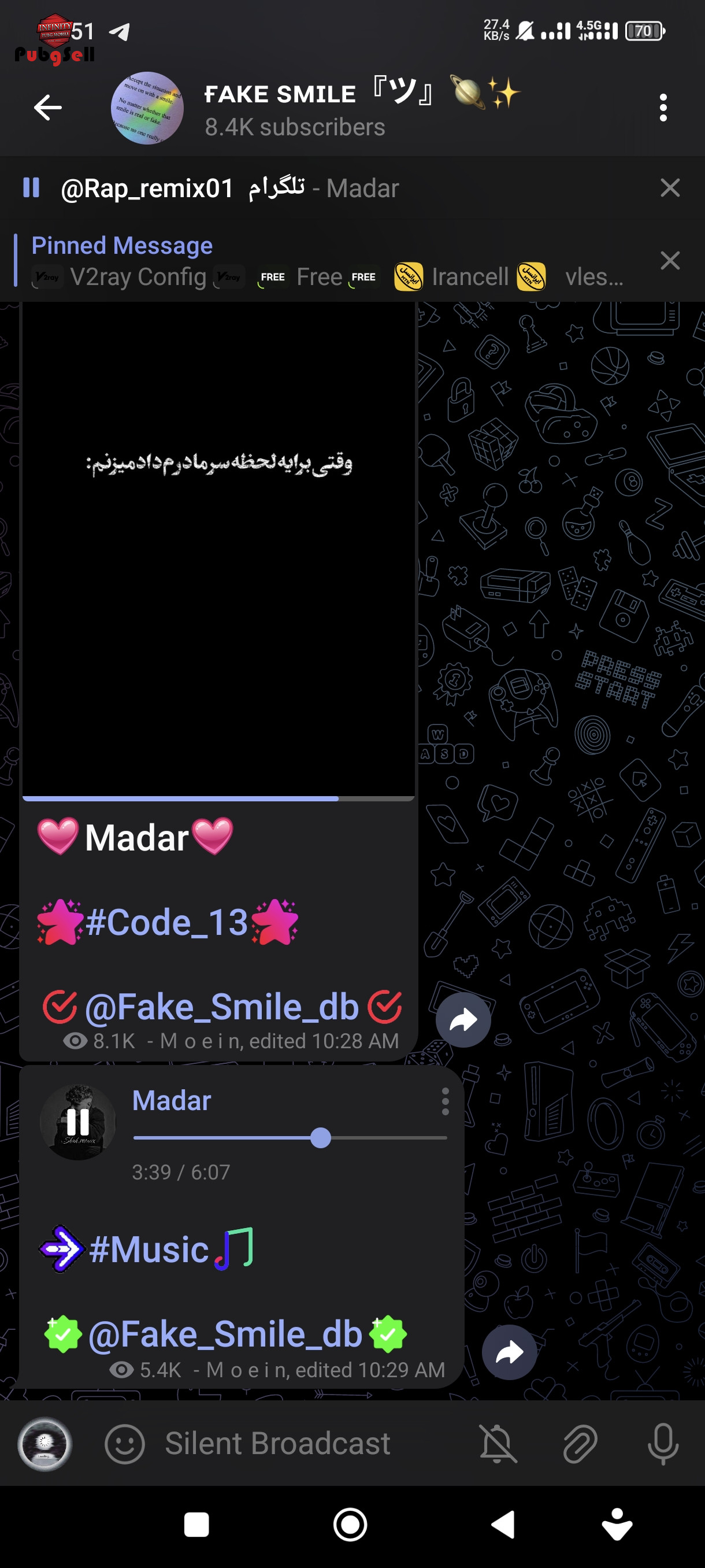705x1568 pixels.
Task: Forward the Madar music message
Action: click(x=509, y=1352)
